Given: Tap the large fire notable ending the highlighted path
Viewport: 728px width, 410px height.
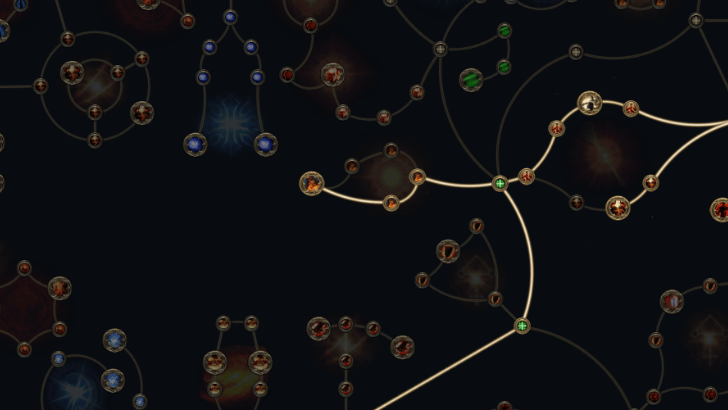Looking at the screenshot, I should click(312, 183).
